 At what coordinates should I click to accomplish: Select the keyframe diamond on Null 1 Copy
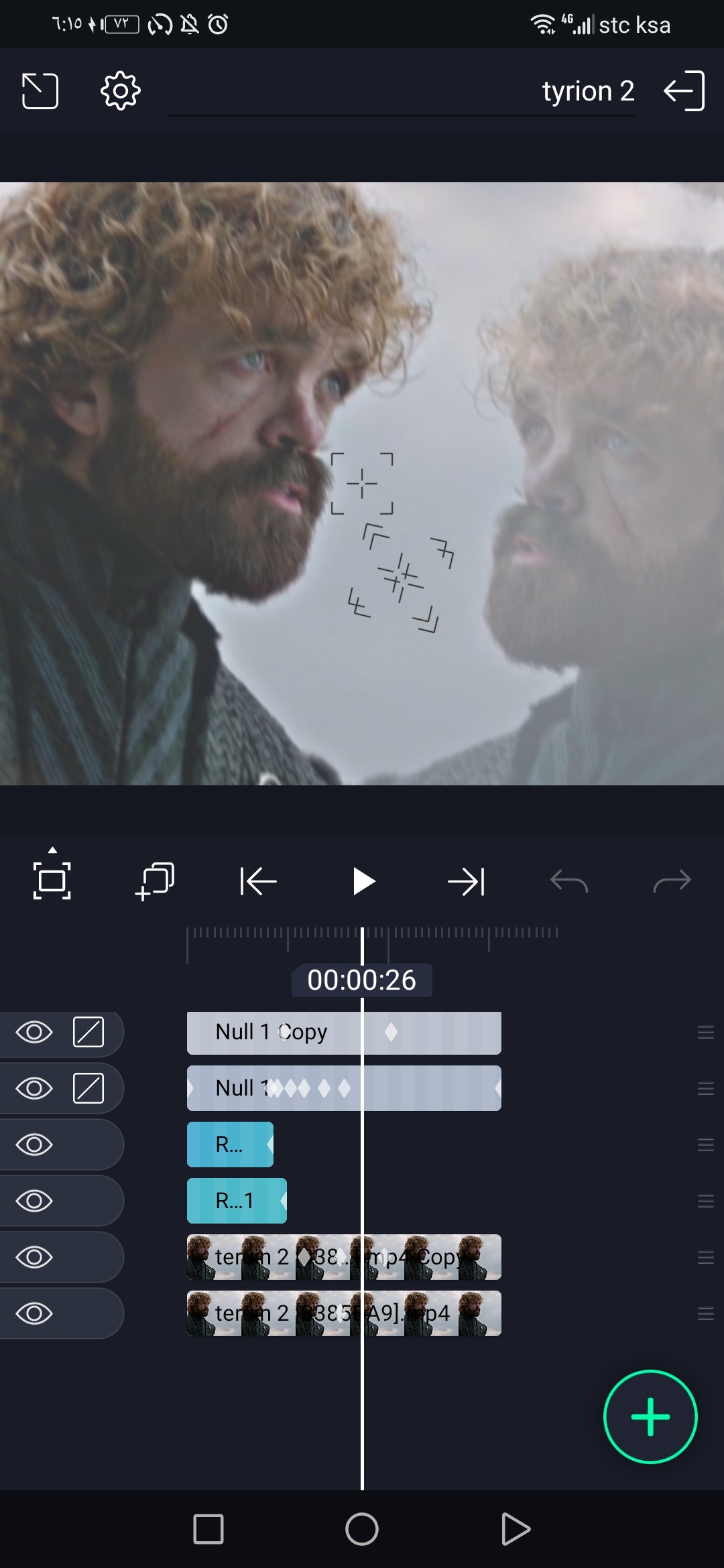click(x=391, y=1032)
